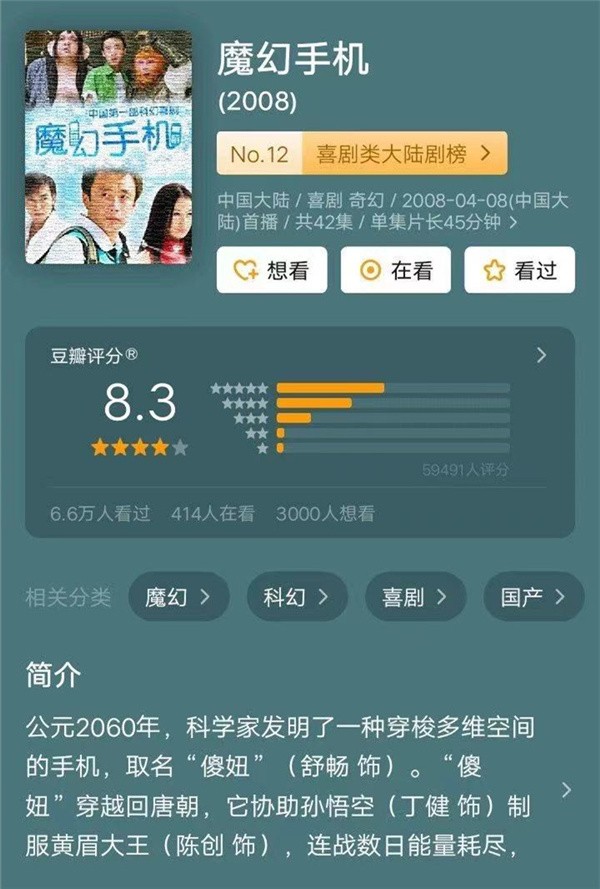Select the 喜剧 category chip
Image resolution: width=600 pixels, height=889 pixels.
pyautogui.click(x=414, y=598)
